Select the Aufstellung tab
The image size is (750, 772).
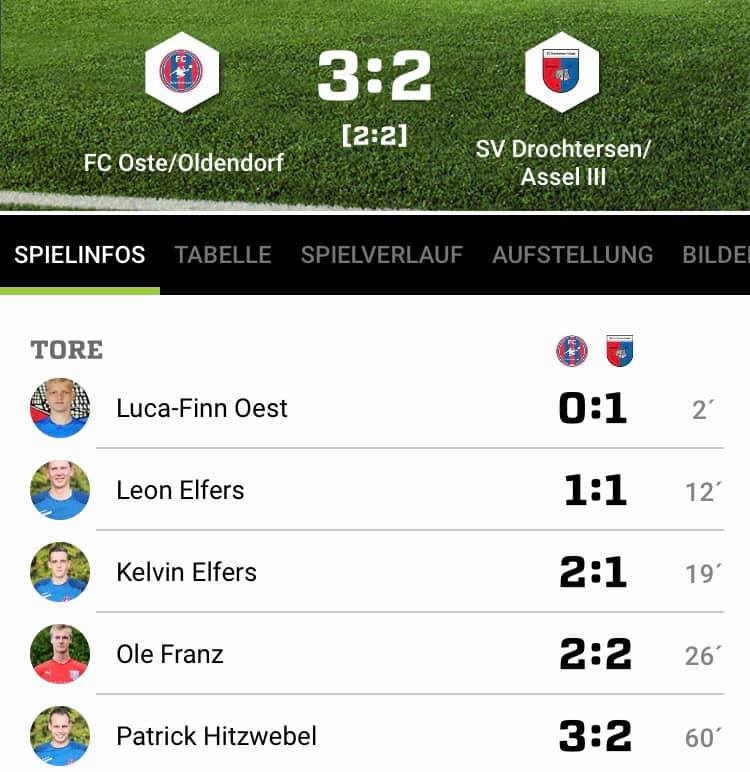(x=573, y=255)
